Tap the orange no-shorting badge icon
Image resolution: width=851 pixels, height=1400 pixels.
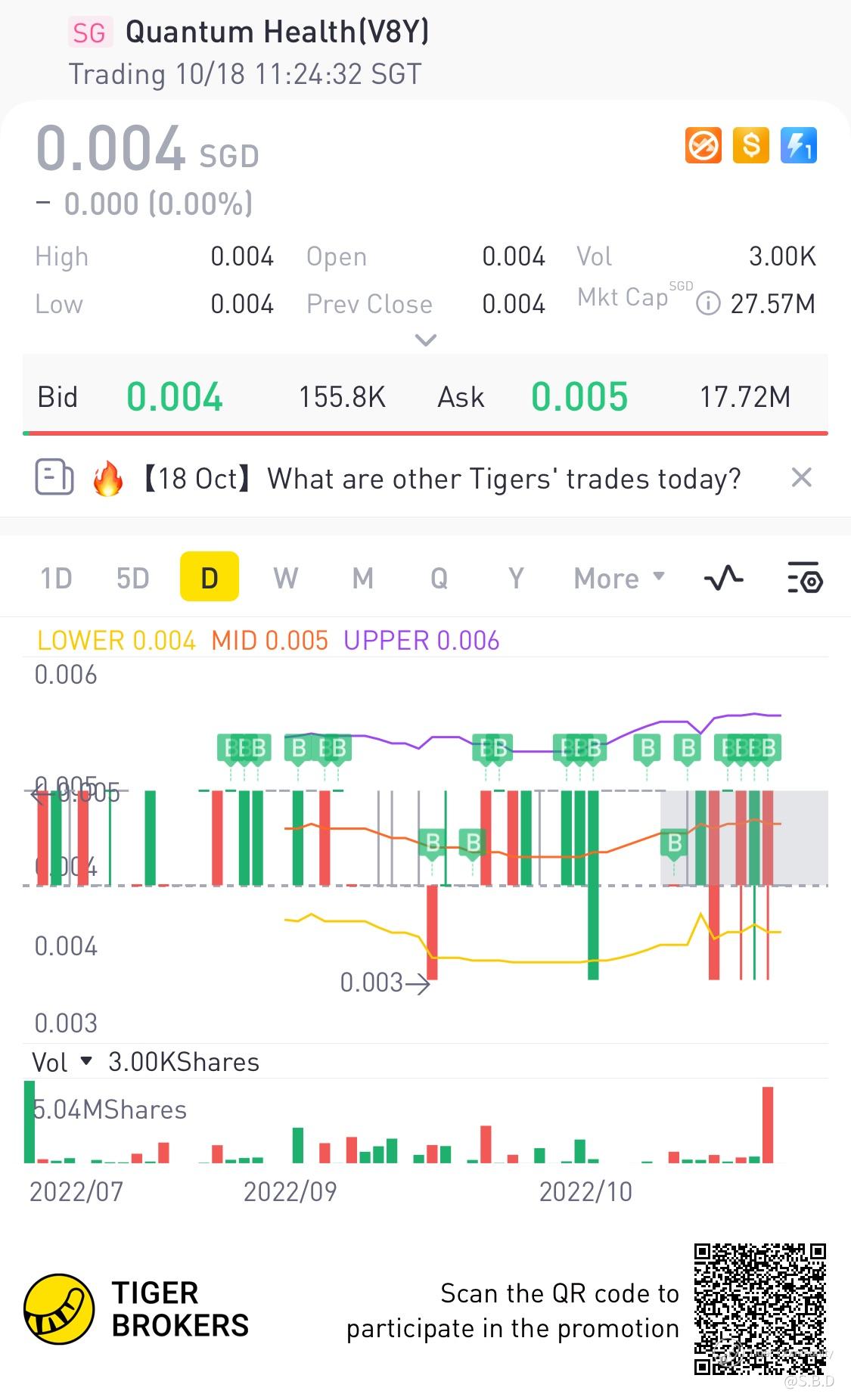[703, 145]
